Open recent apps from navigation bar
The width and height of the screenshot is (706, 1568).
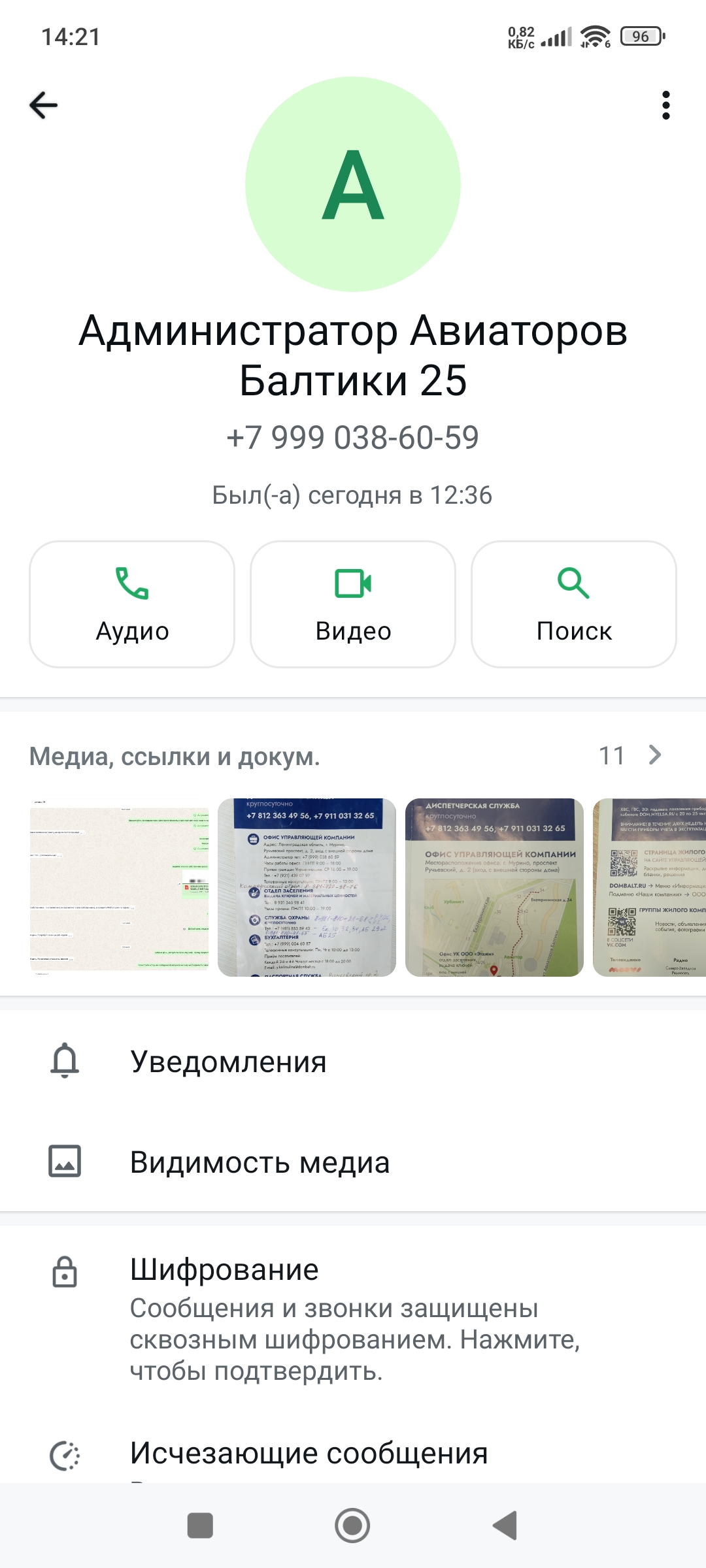pos(200,1526)
